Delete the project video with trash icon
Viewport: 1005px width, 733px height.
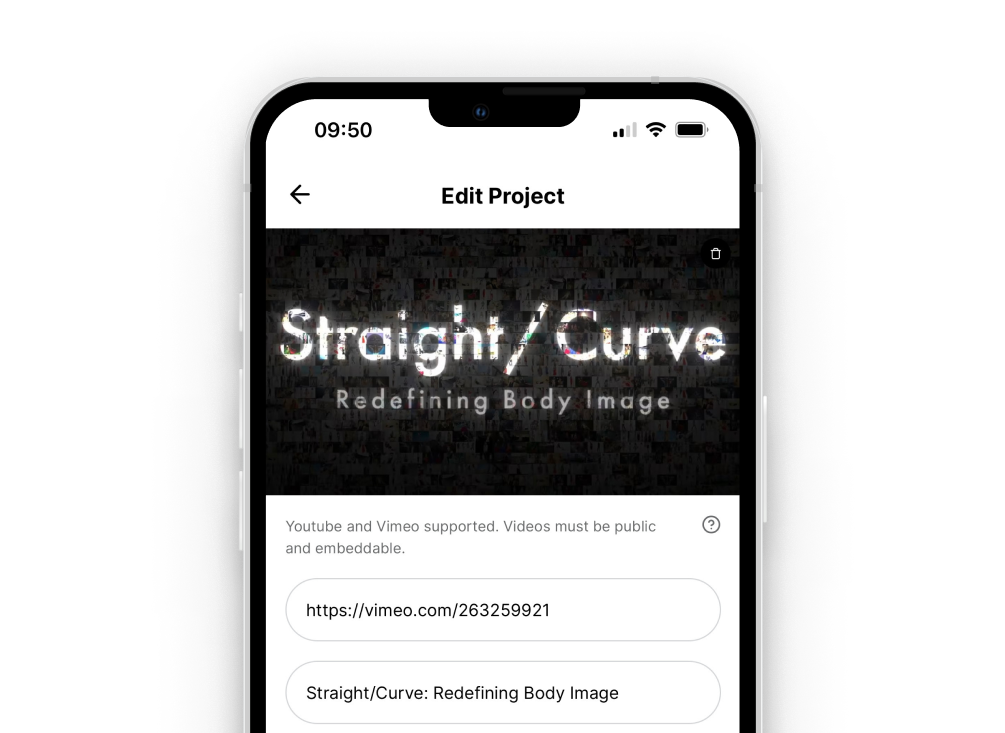(x=715, y=254)
